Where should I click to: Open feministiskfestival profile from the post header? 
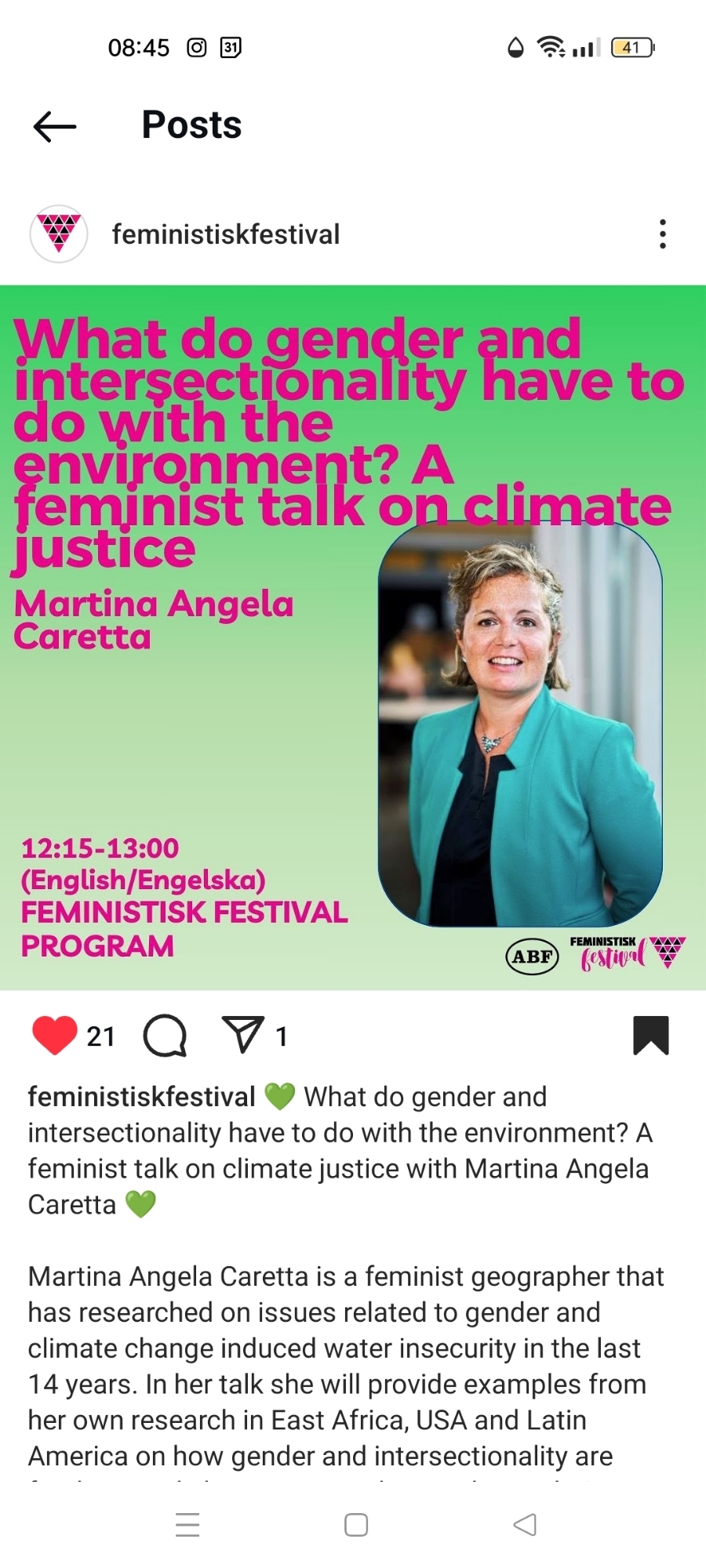click(225, 234)
